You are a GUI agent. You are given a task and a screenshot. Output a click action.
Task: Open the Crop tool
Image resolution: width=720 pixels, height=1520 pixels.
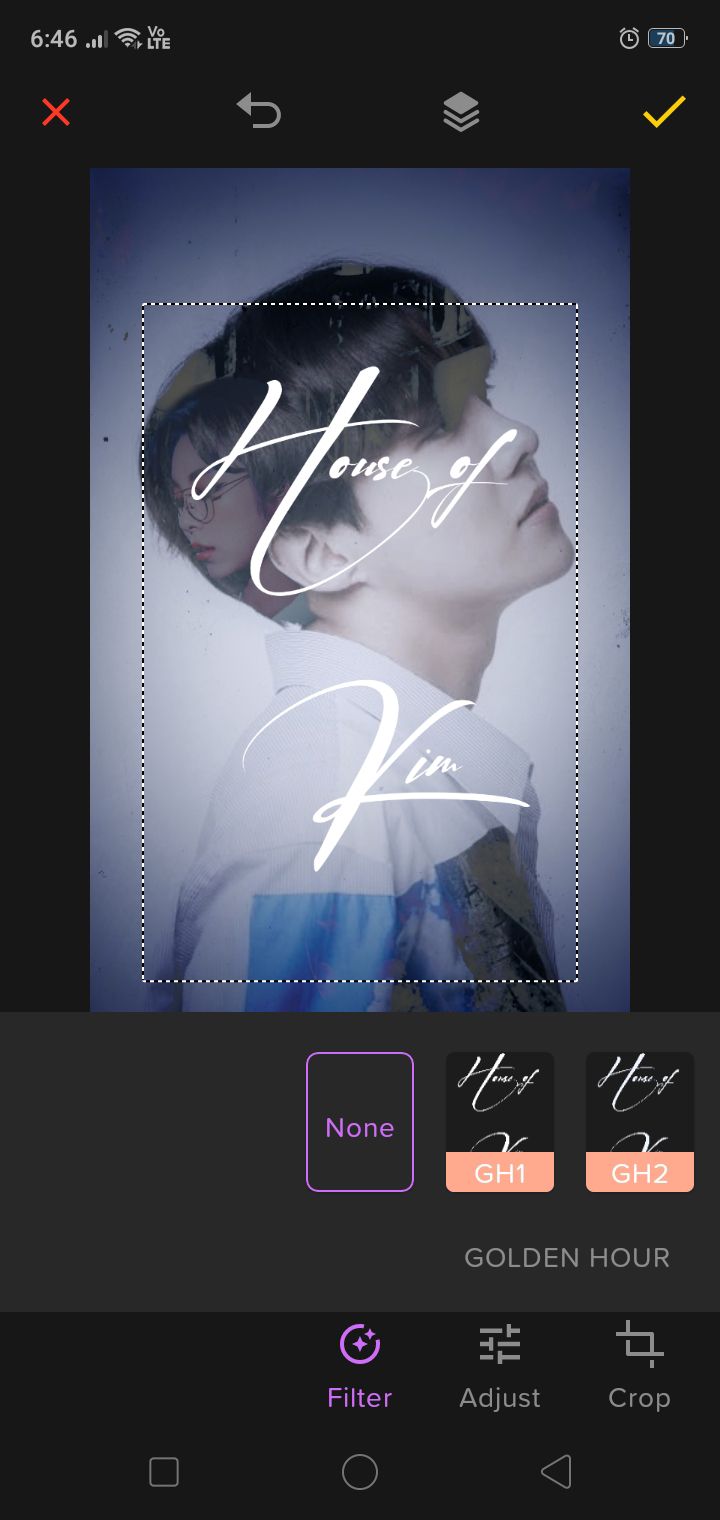(x=639, y=1366)
